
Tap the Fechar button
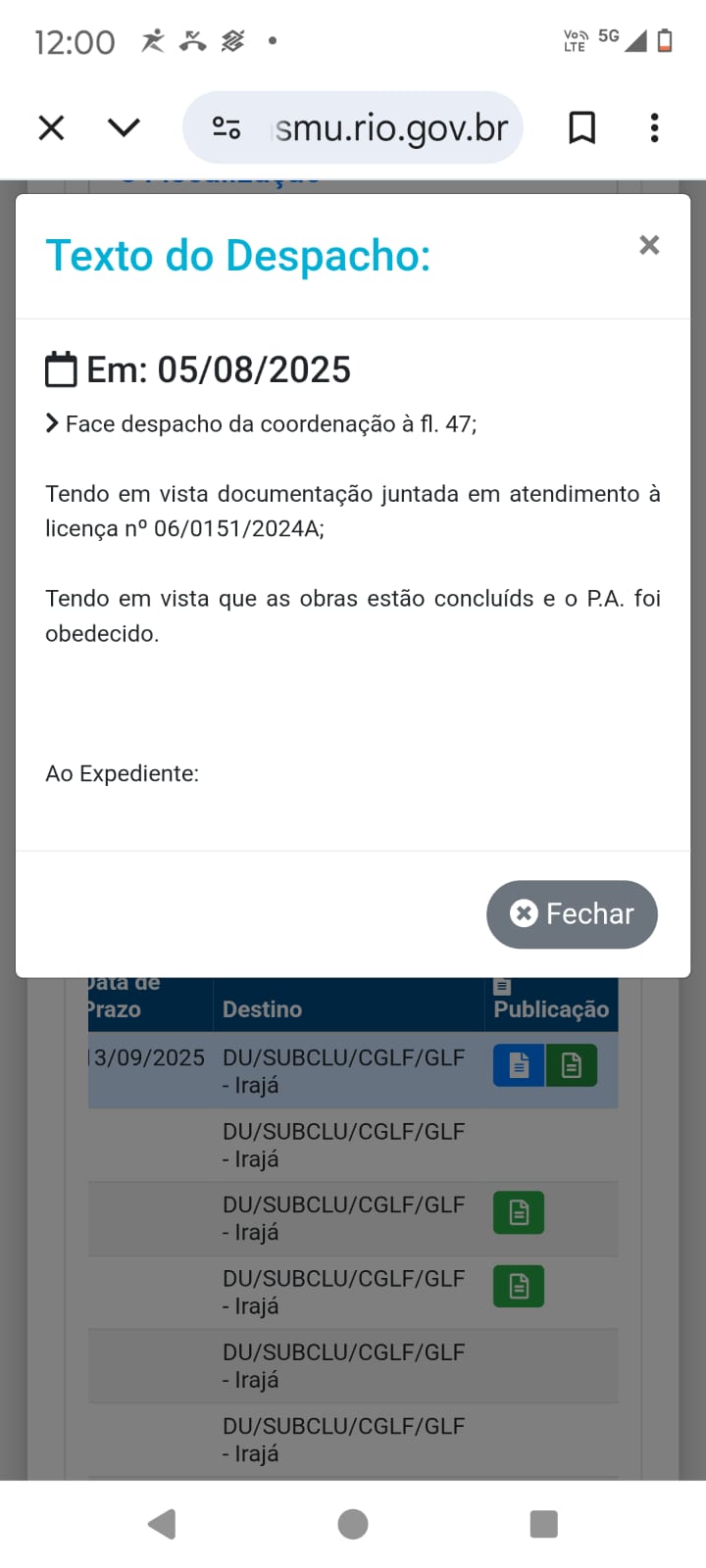point(572,913)
